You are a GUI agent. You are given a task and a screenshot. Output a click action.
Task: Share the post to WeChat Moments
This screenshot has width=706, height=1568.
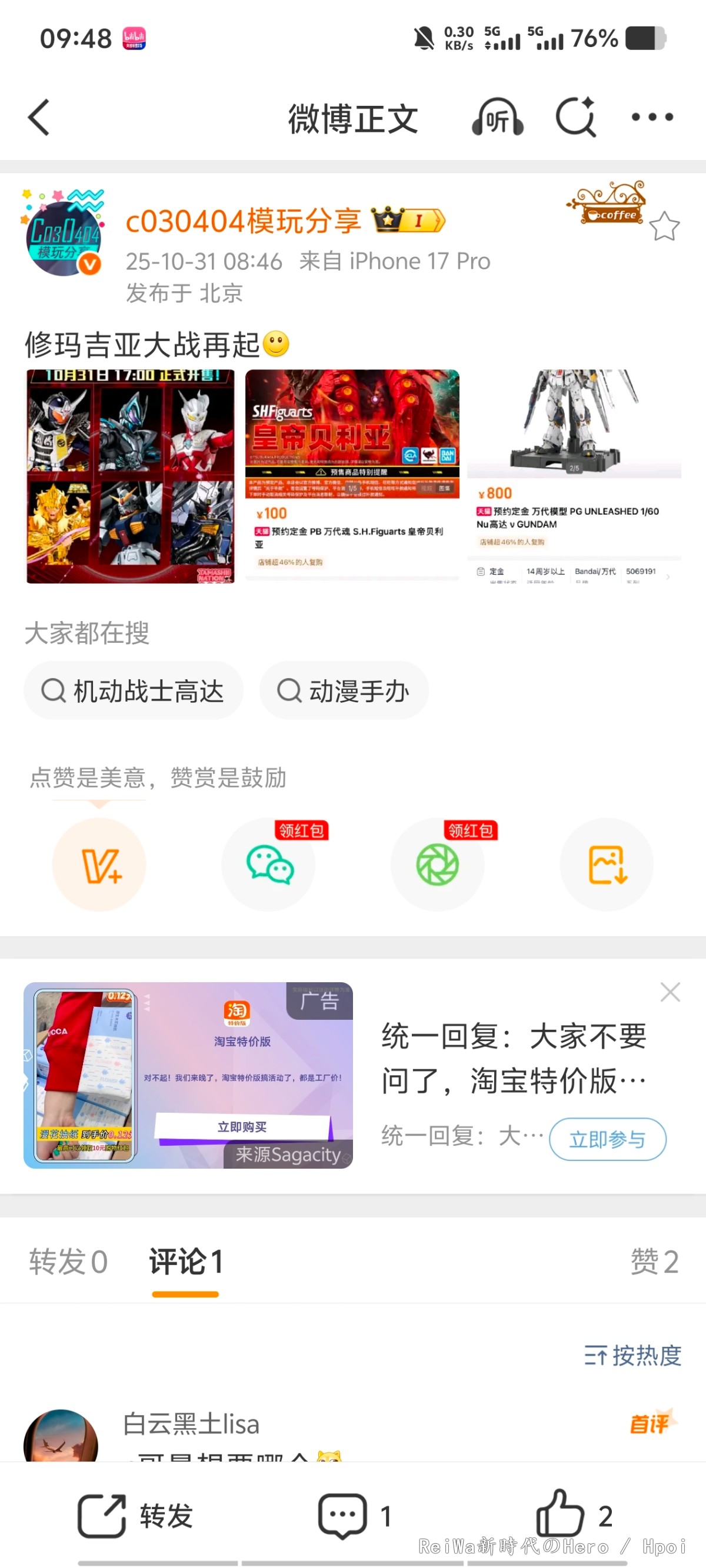tap(437, 864)
